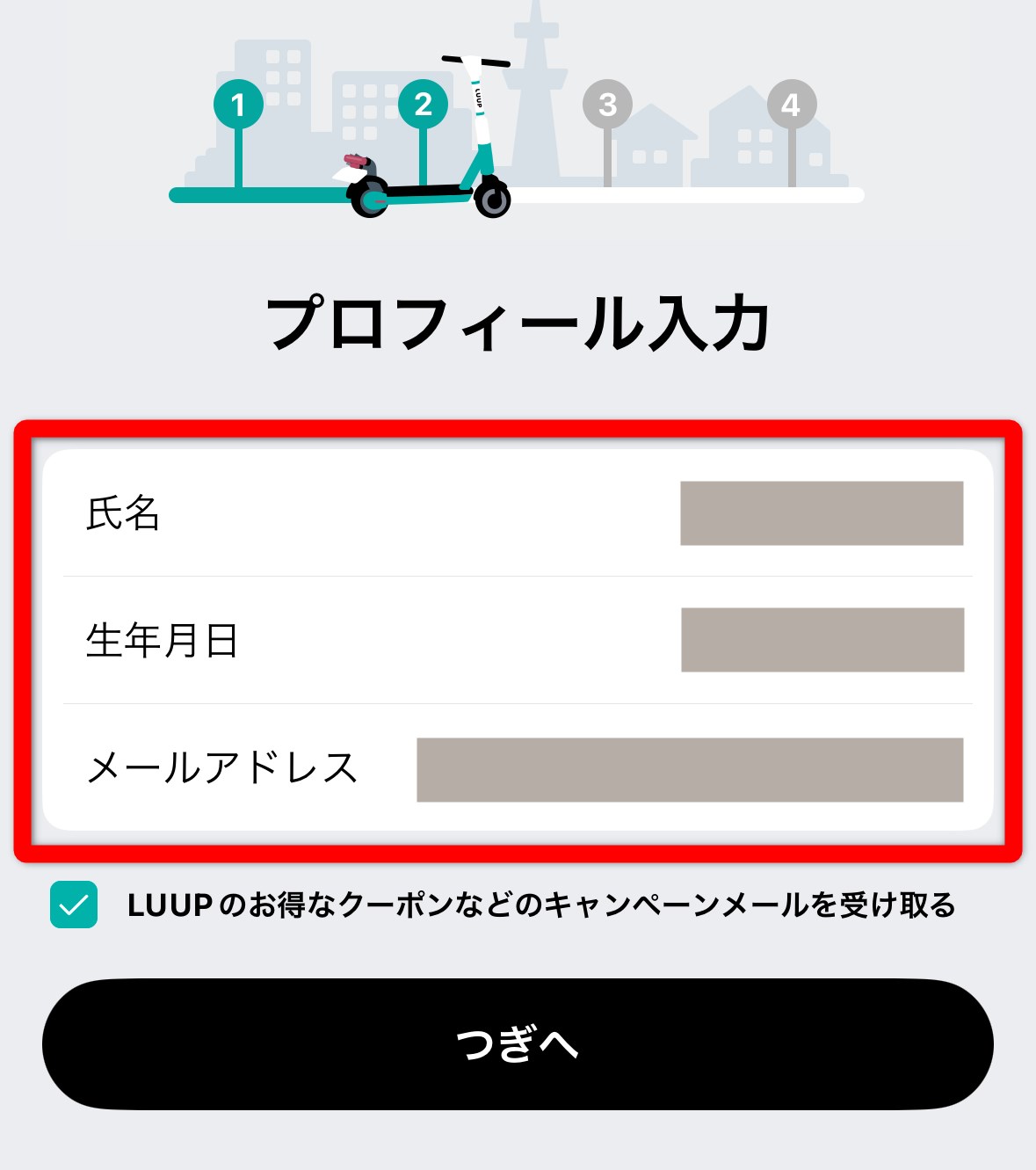Enter the メールアドレス email field
Viewport: 1036px width, 1170px height.
[x=689, y=770]
